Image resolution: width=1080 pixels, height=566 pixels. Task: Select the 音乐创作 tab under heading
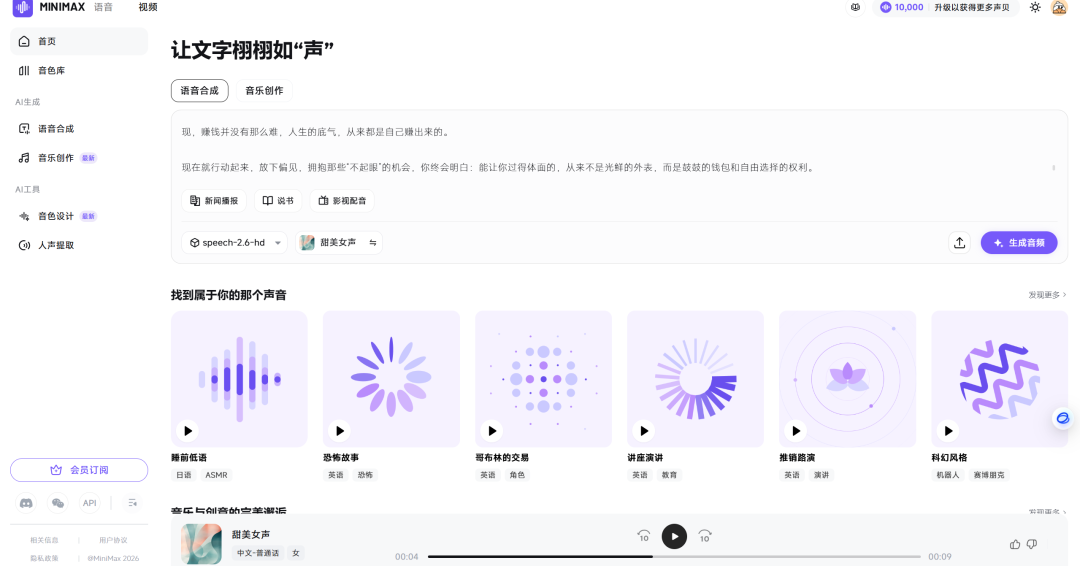point(264,90)
